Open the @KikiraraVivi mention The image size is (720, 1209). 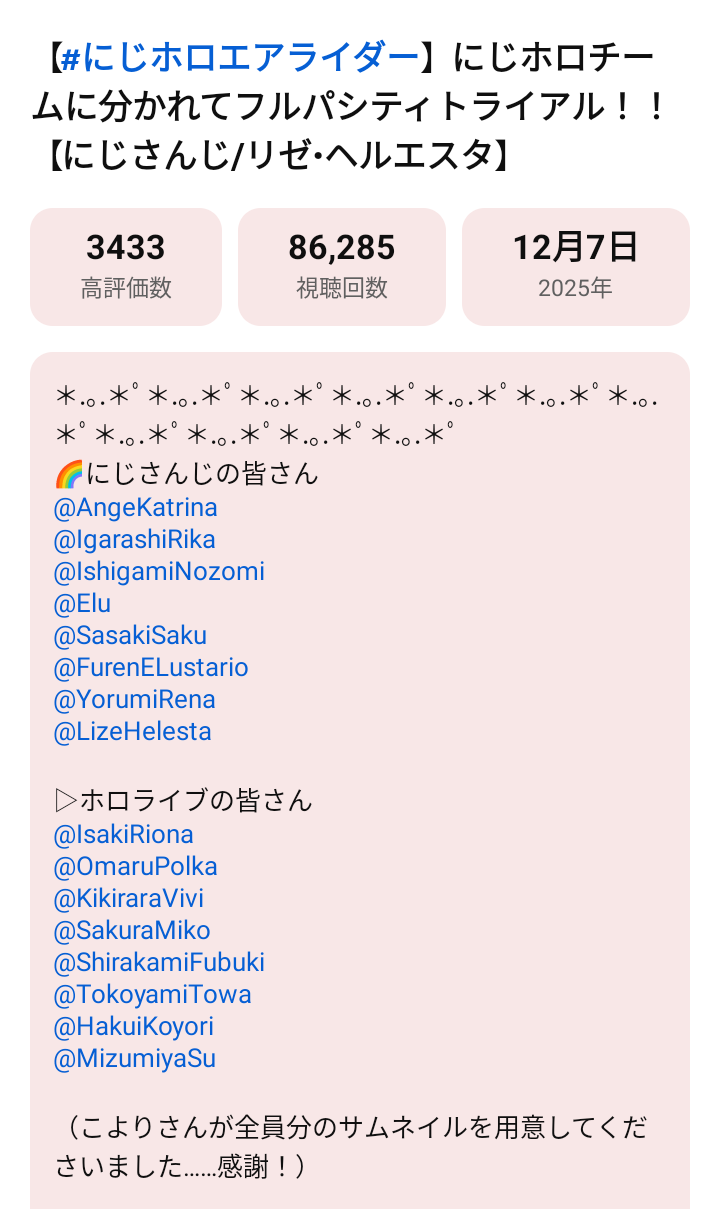coord(128,899)
